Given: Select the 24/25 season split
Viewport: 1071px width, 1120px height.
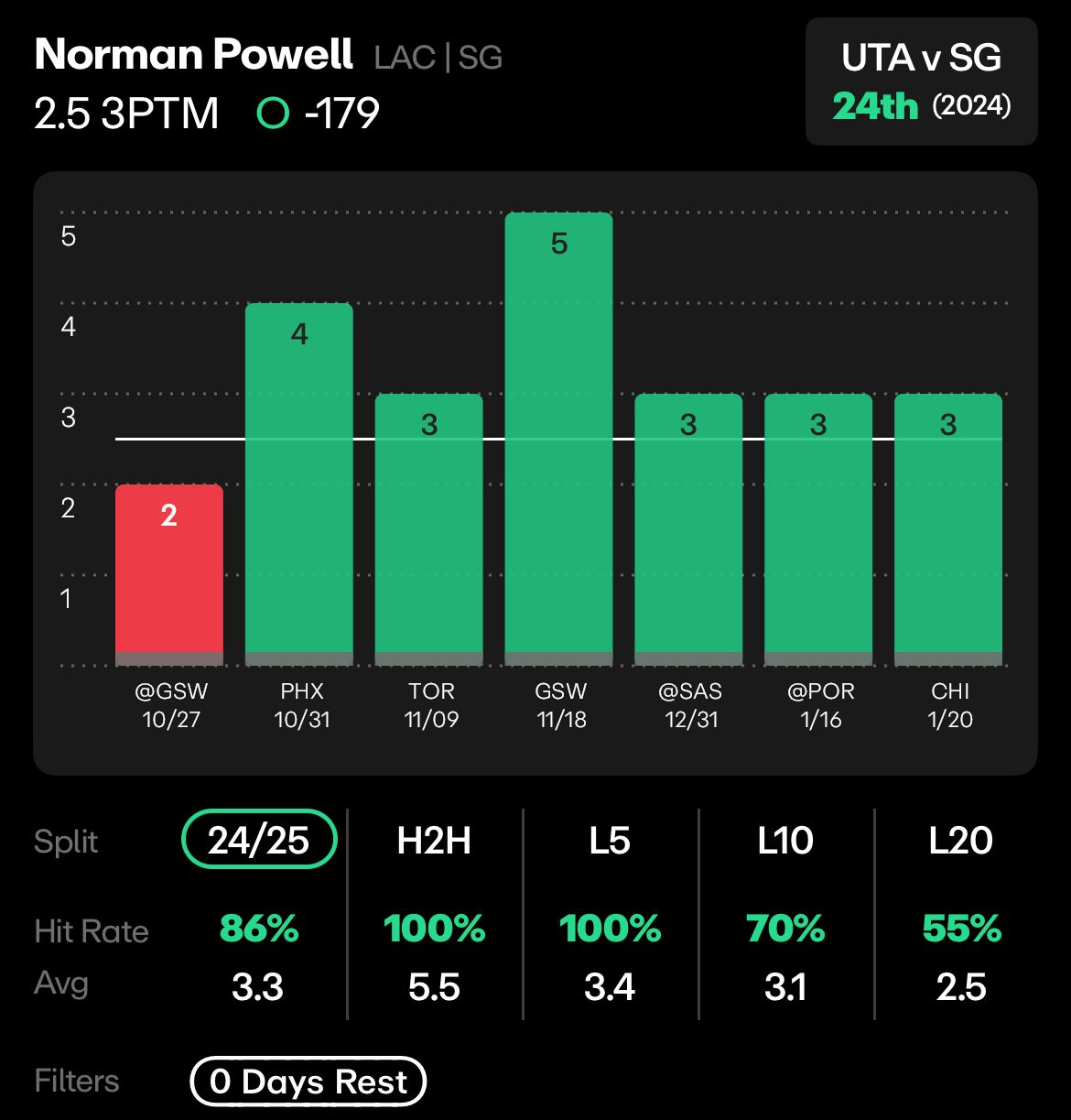Looking at the screenshot, I should (259, 840).
